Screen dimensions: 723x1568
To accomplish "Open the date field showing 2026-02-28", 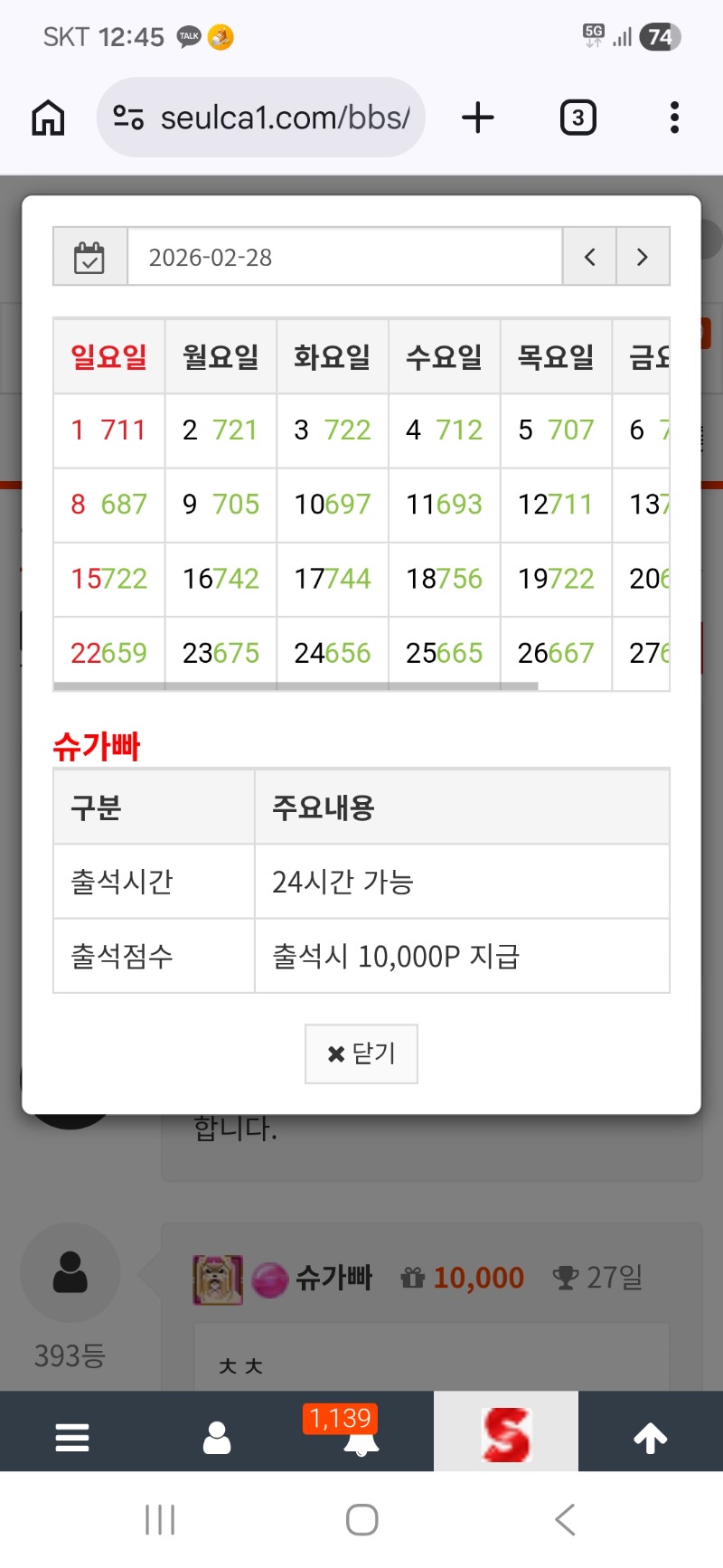I will click(343, 257).
